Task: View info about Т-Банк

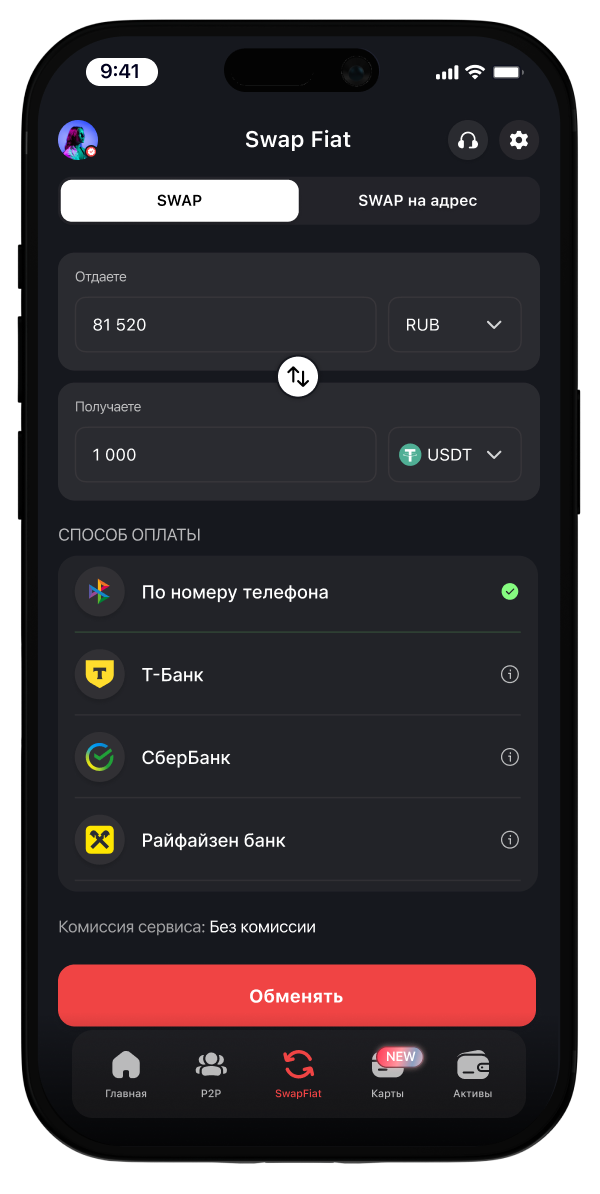Action: (510, 675)
